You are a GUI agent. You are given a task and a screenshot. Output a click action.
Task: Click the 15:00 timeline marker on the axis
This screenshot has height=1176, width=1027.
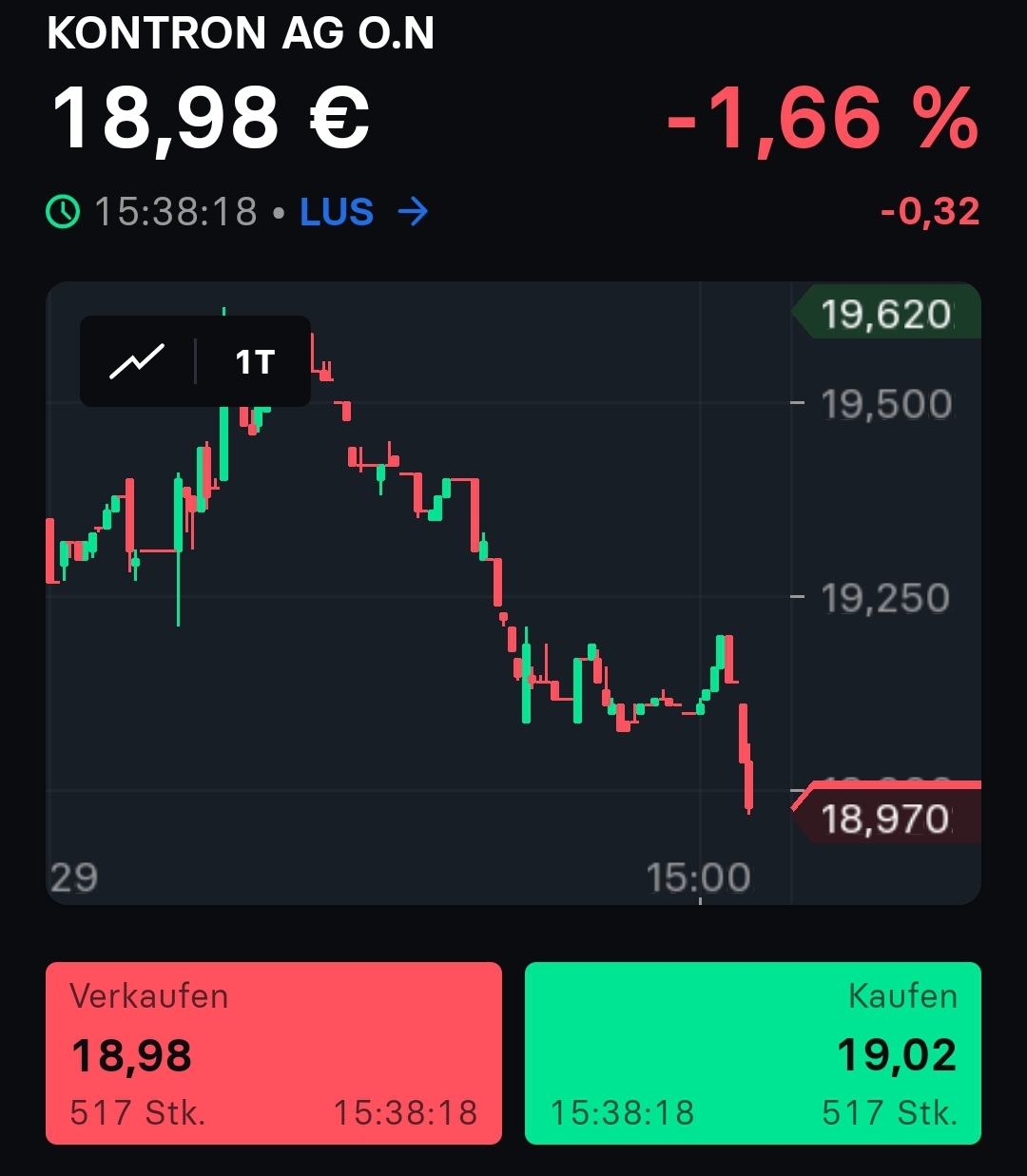[x=701, y=876]
